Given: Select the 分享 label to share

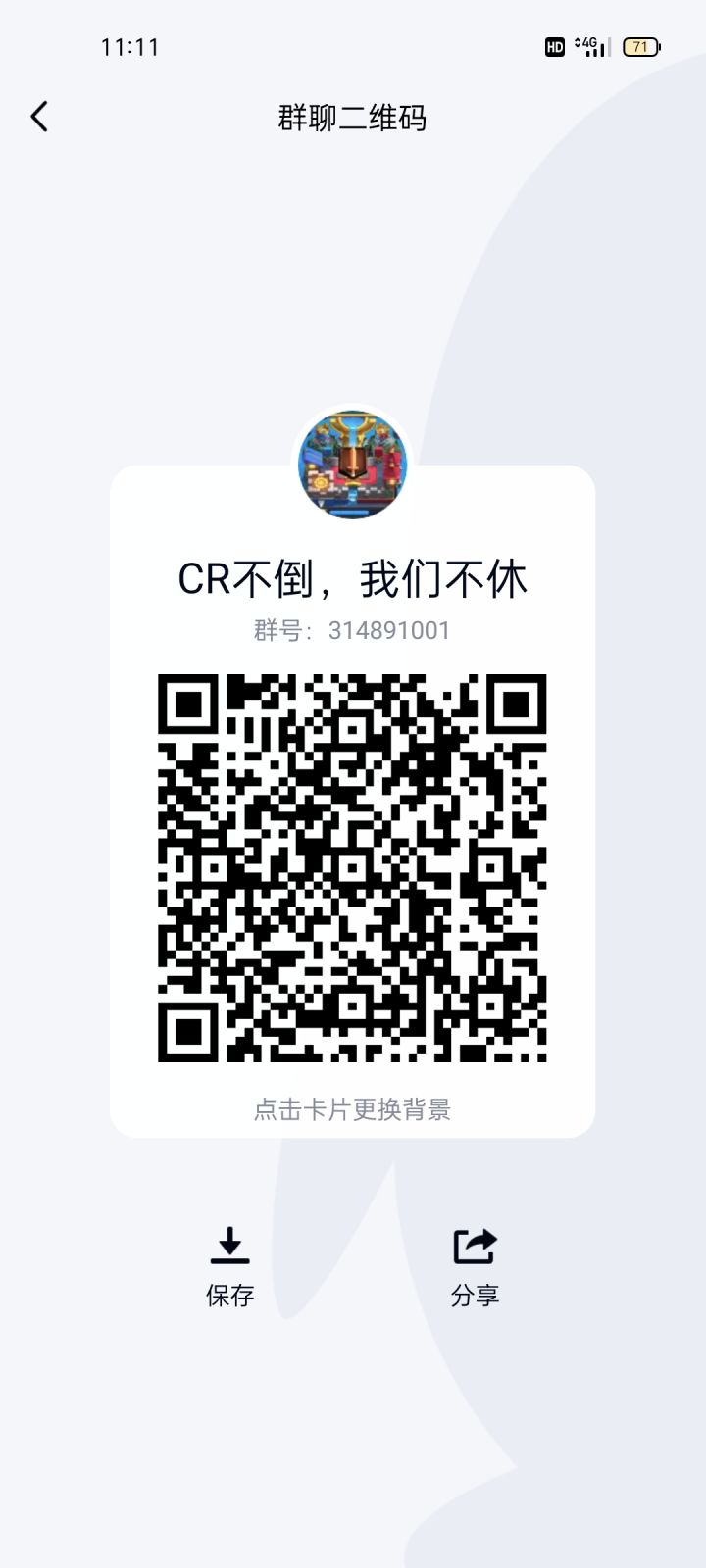Looking at the screenshot, I should point(475,1297).
